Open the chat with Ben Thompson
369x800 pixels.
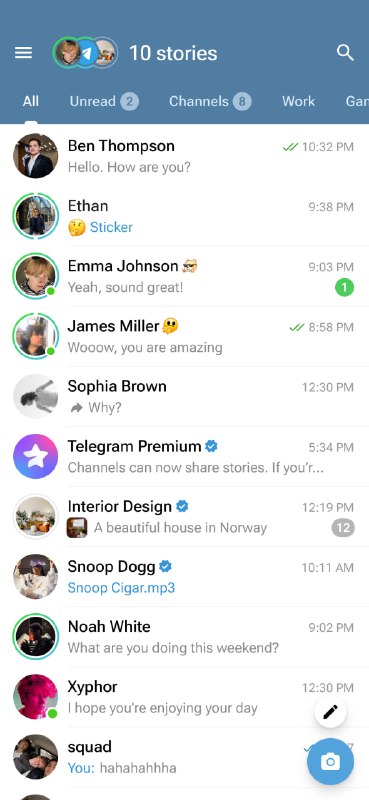[x=184, y=156]
